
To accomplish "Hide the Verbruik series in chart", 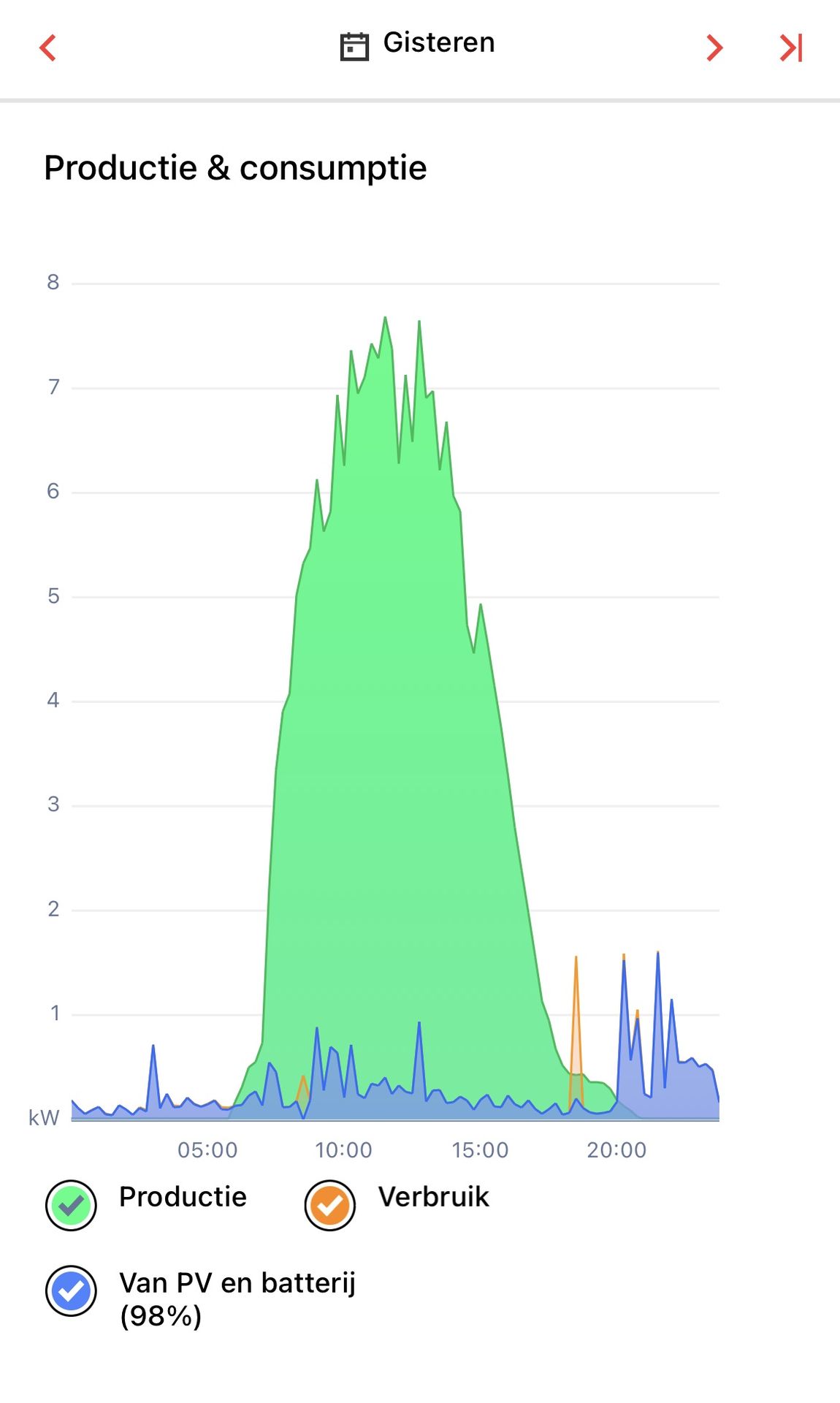I will click(x=329, y=1206).
